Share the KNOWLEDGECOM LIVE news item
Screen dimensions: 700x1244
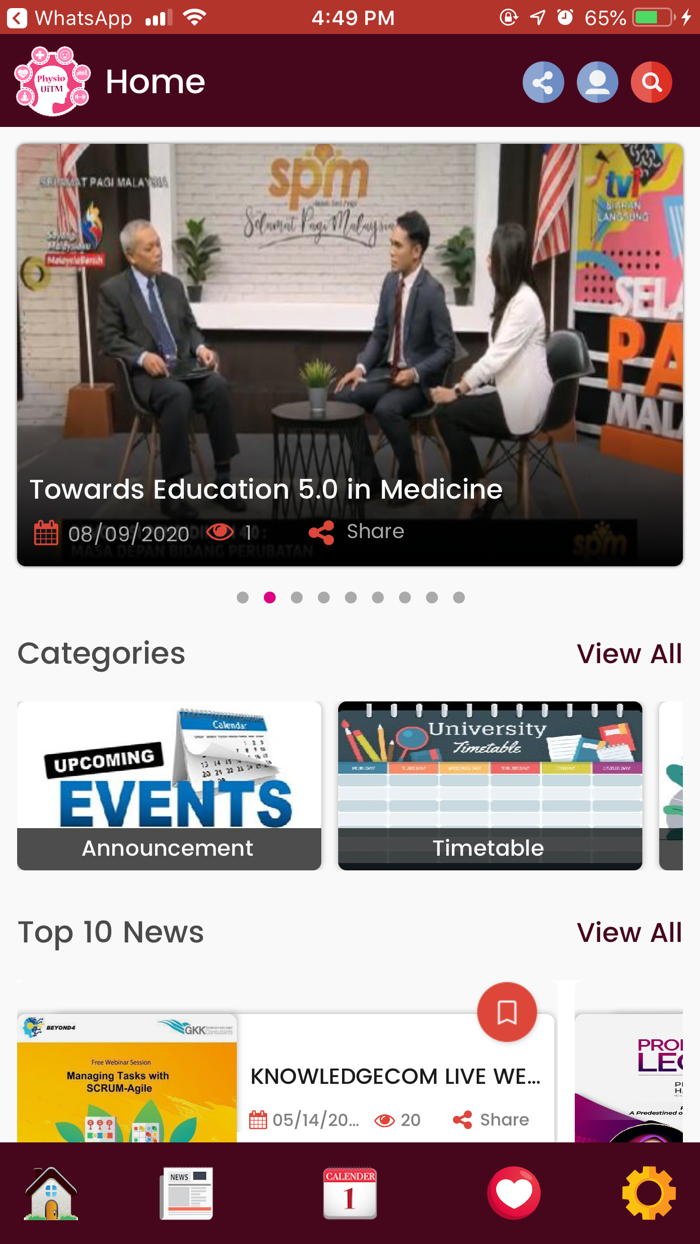point(491,1120)
